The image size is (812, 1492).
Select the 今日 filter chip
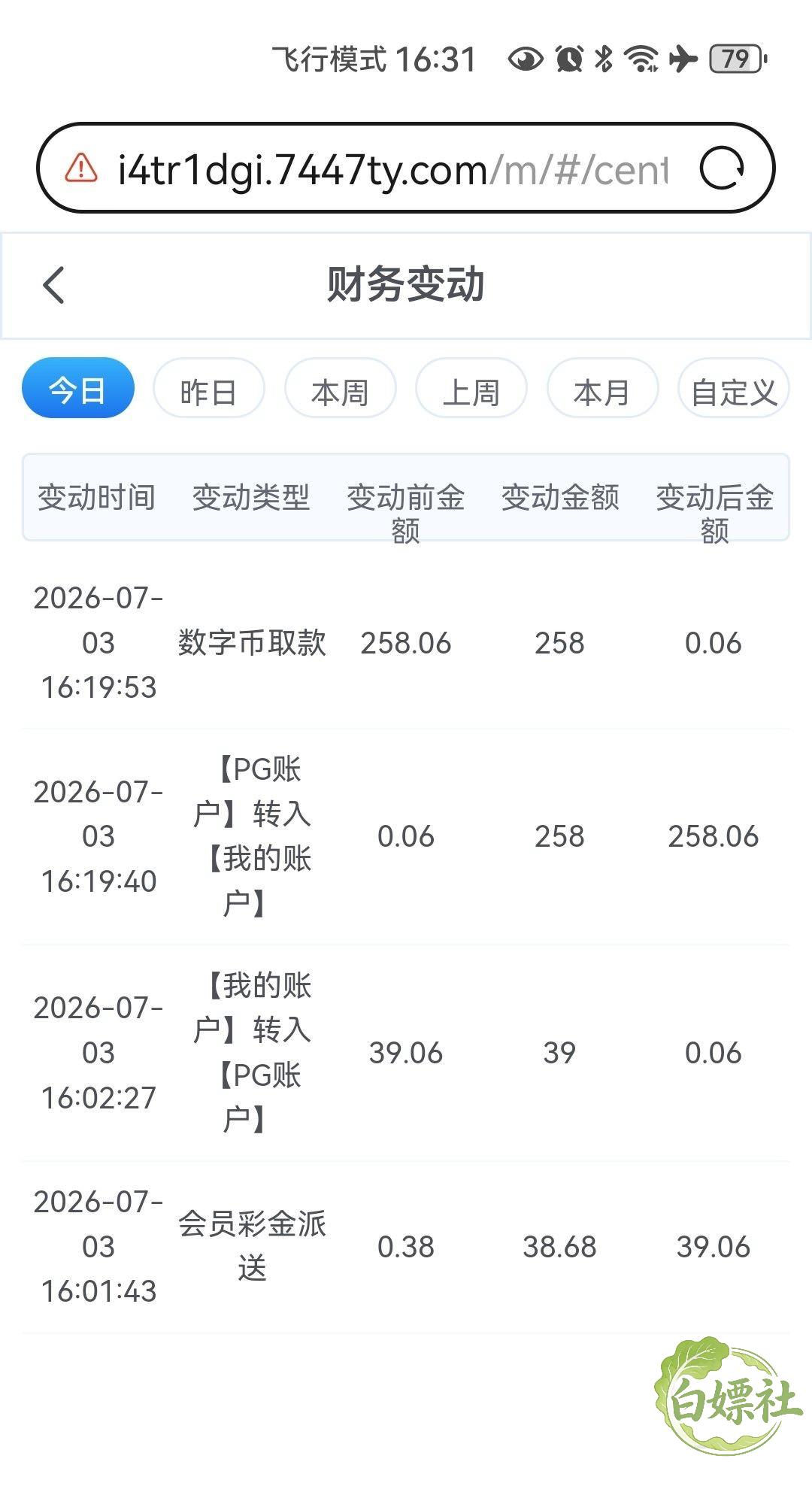tap(78, 388)
